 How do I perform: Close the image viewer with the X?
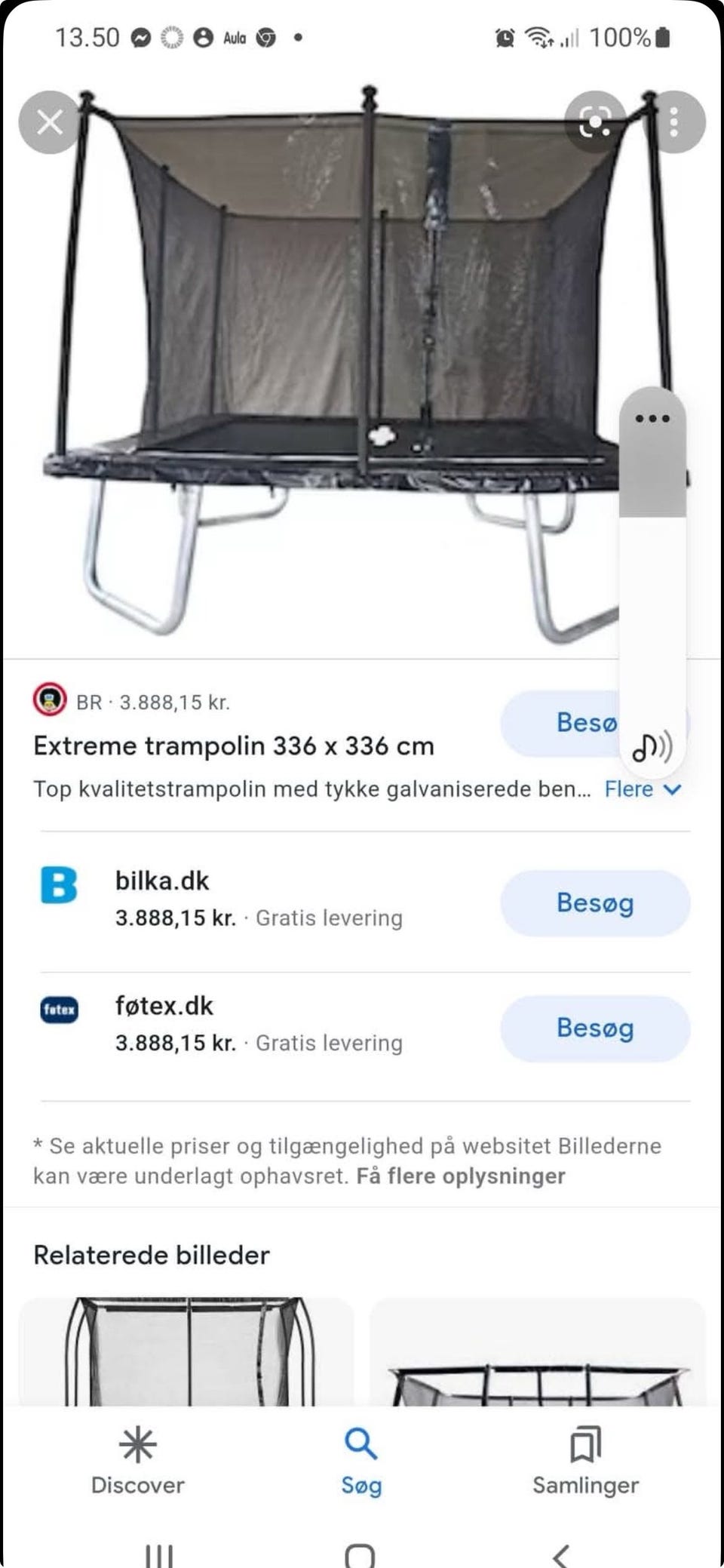50,122
